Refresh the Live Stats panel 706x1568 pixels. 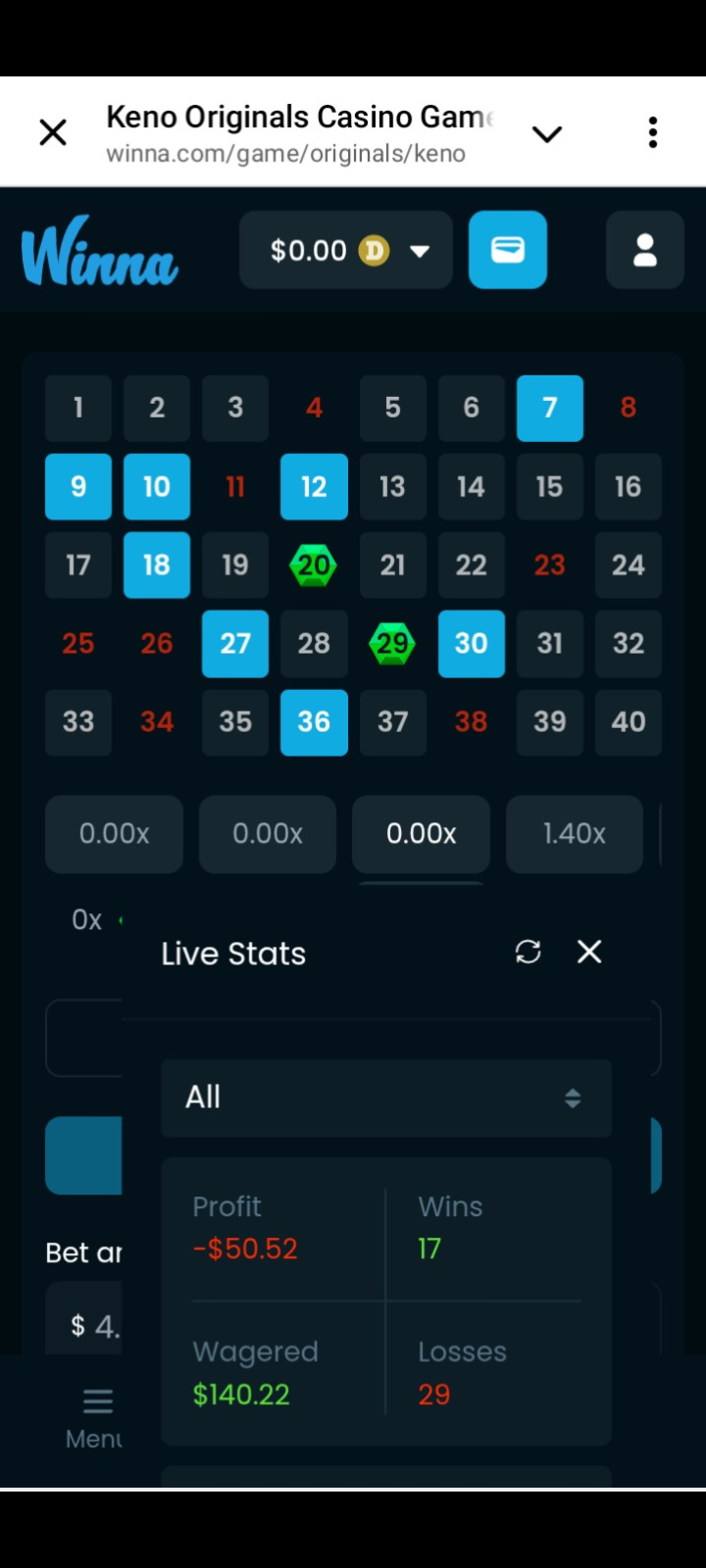point(529,952)
